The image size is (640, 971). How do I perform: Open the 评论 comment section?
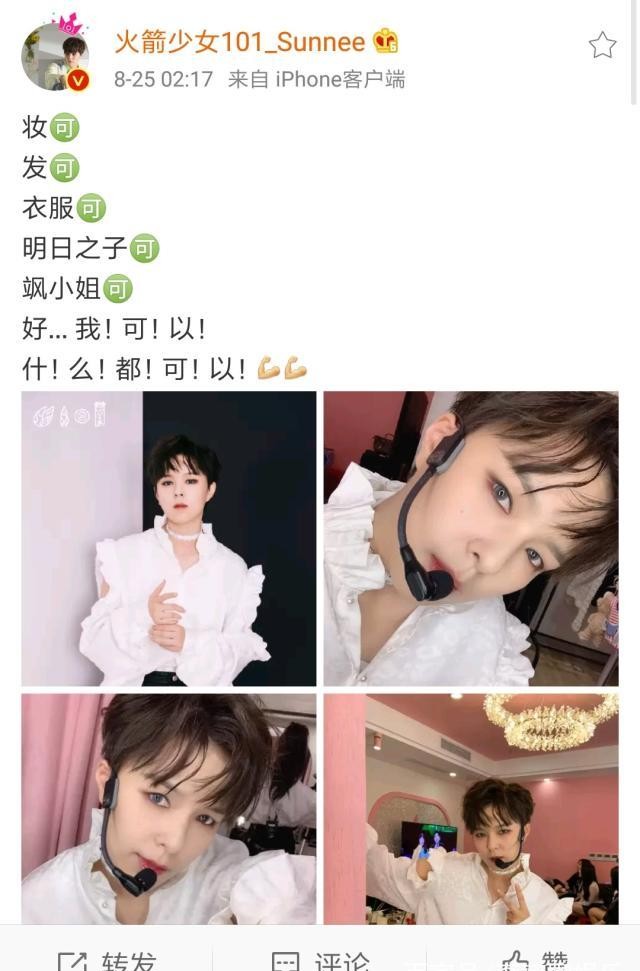[320, 958]
